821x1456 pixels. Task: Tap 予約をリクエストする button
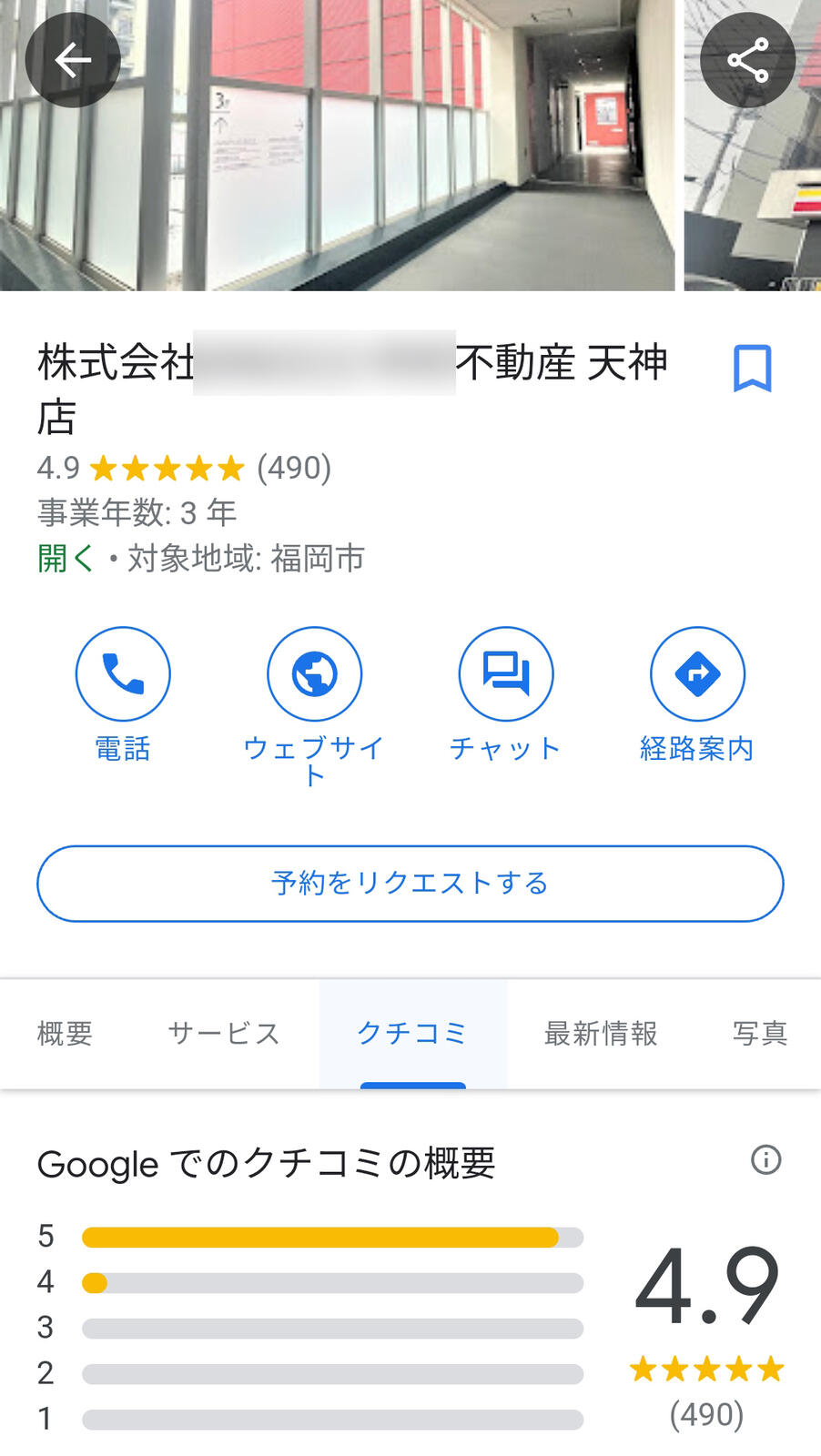click(x=410, y=884)
